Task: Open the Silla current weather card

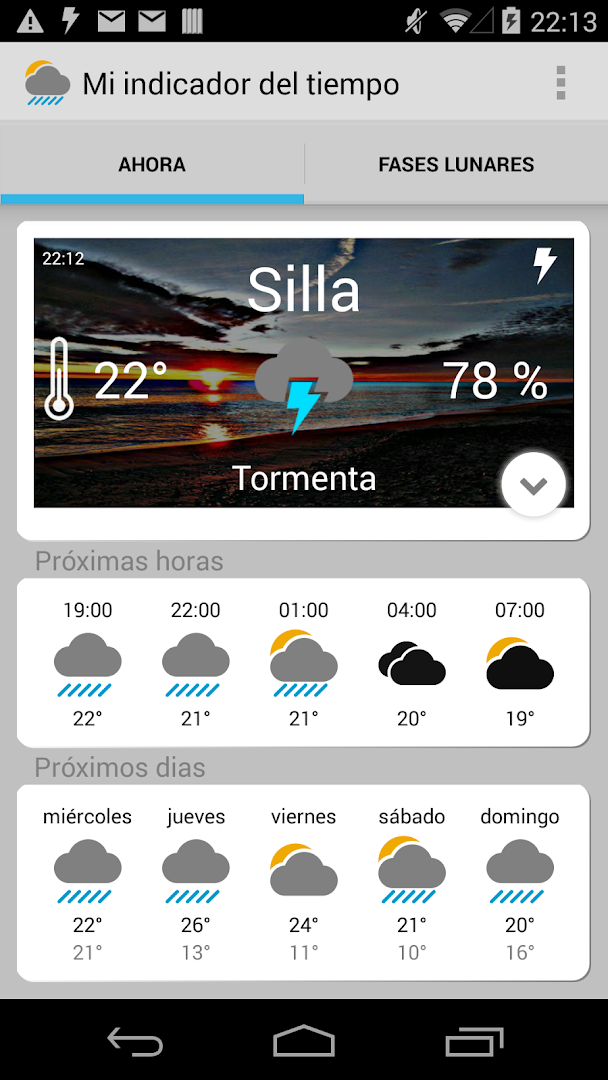Action: click(x=303, y=372)
